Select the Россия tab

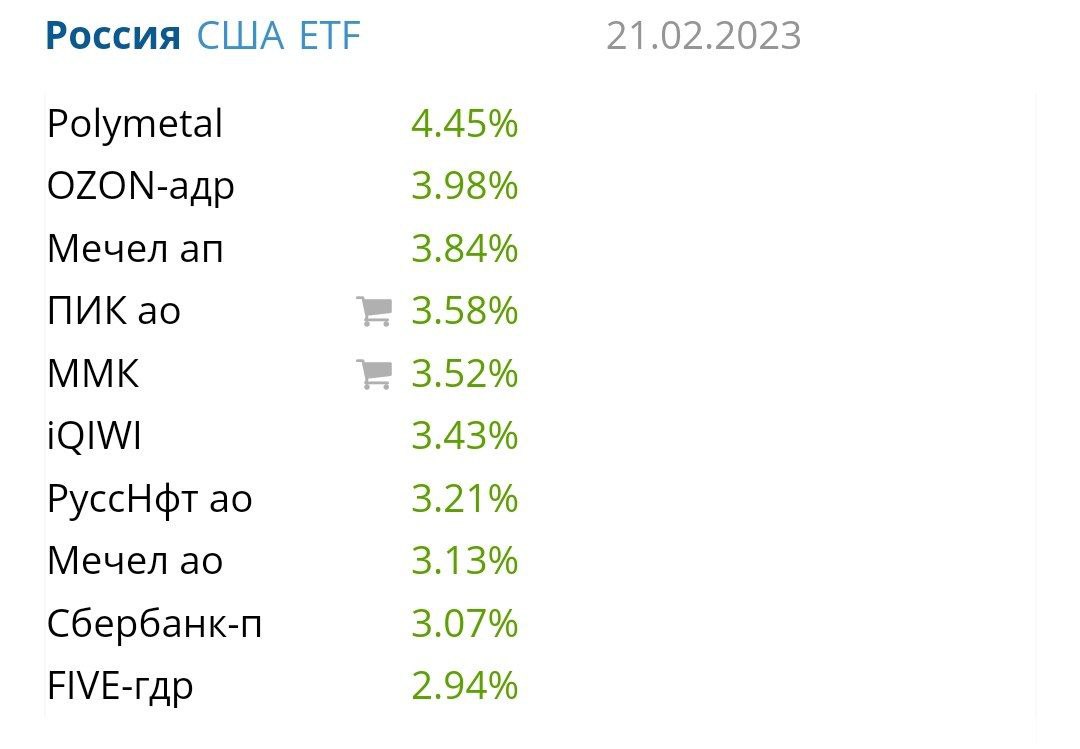[x=113, y=37]
